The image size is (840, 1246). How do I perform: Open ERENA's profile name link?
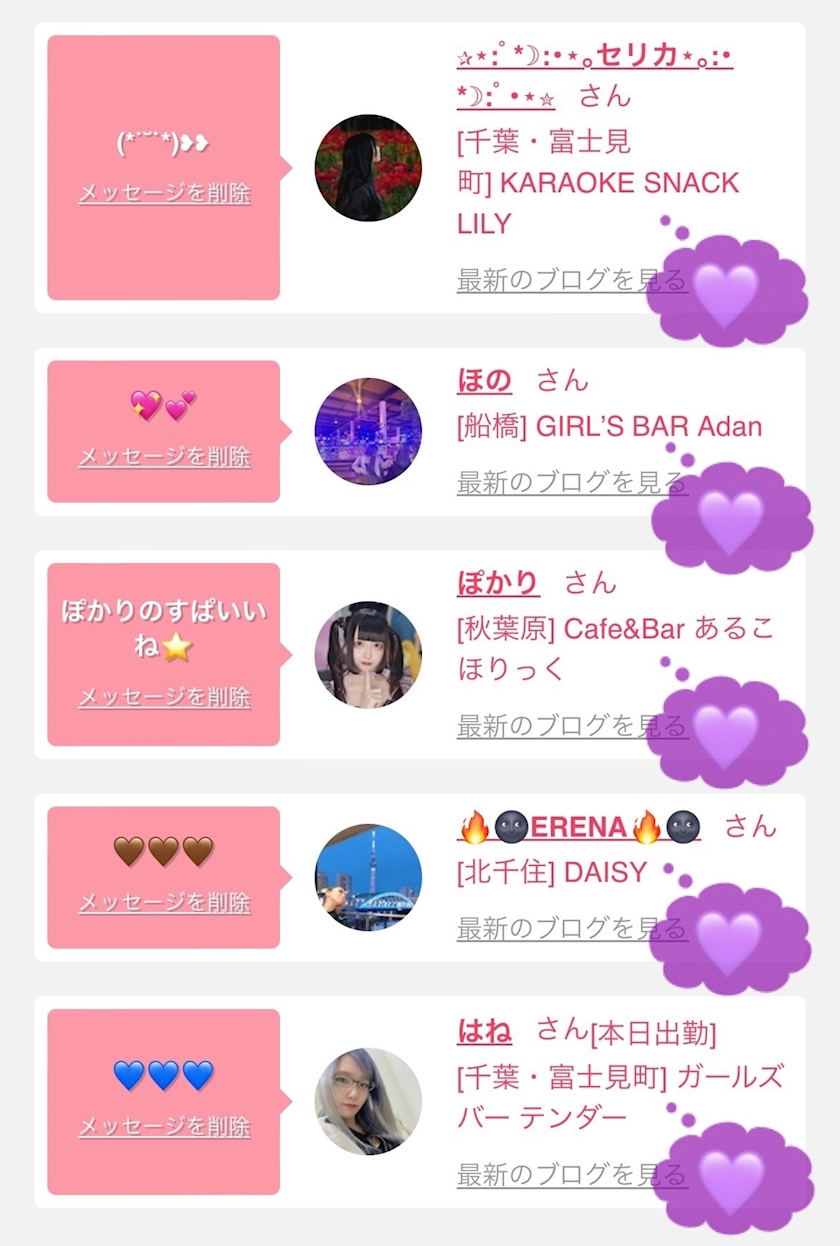579,827
